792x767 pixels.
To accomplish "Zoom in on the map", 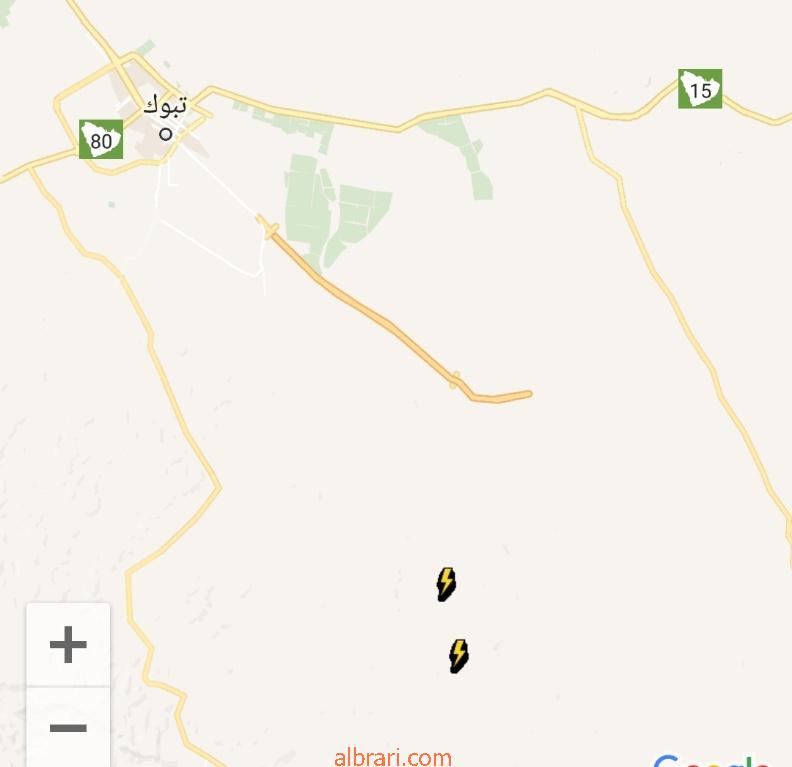I will pyautogui.click(x=68, y=645).
